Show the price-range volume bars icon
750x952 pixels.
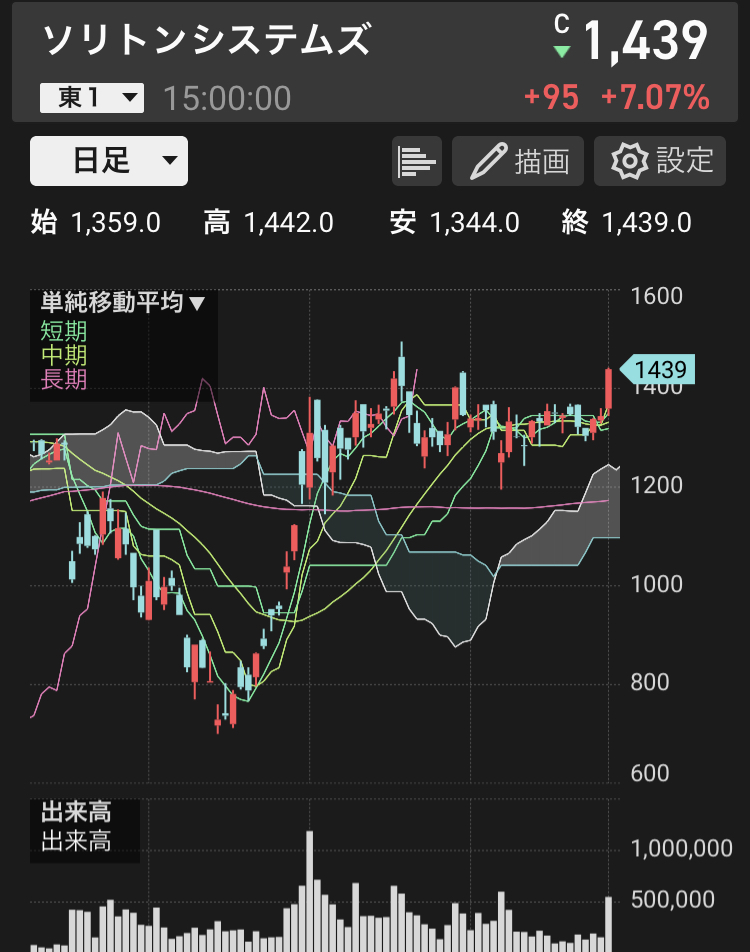[418, 161]
